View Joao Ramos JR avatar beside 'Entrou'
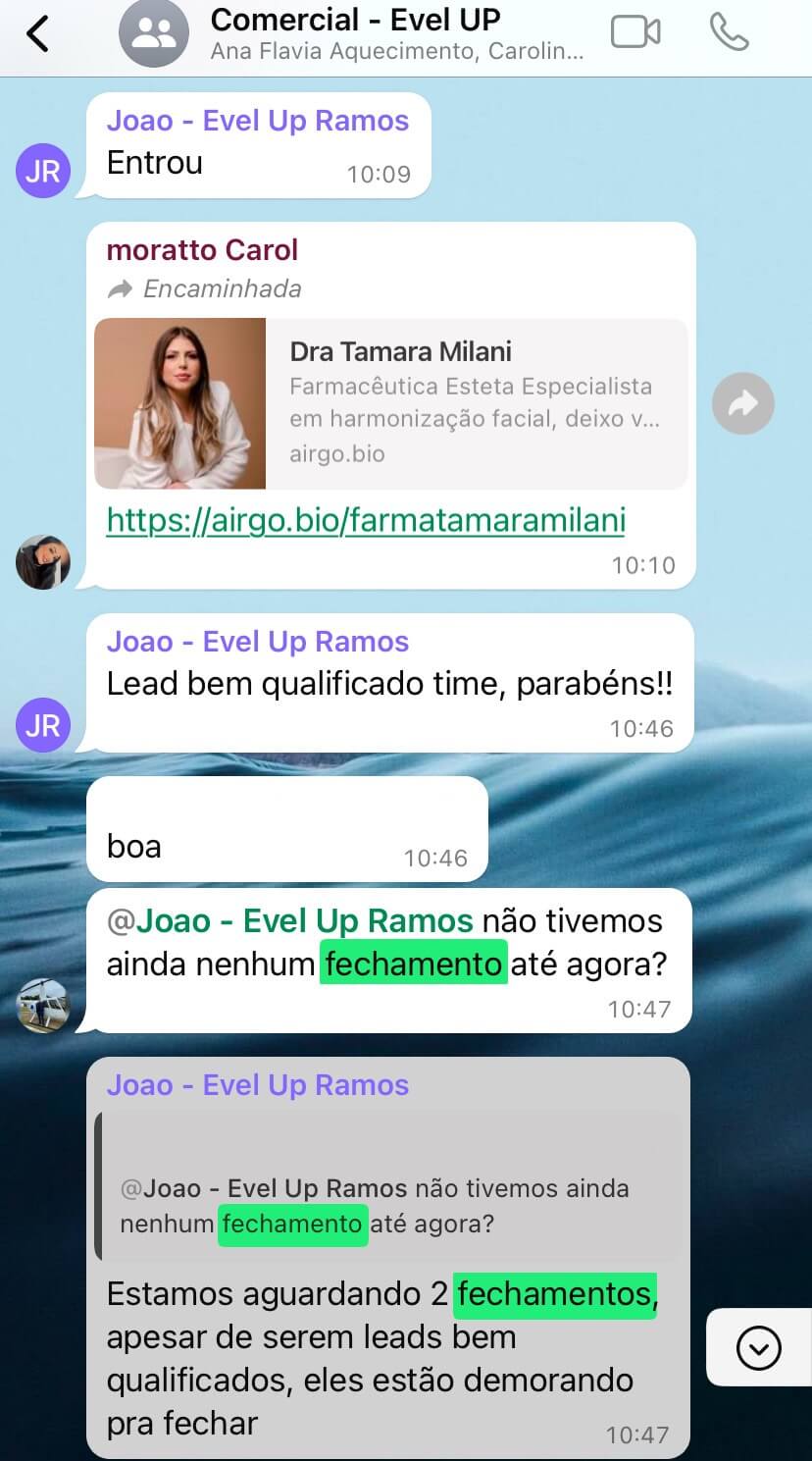 tap(43, 171)
